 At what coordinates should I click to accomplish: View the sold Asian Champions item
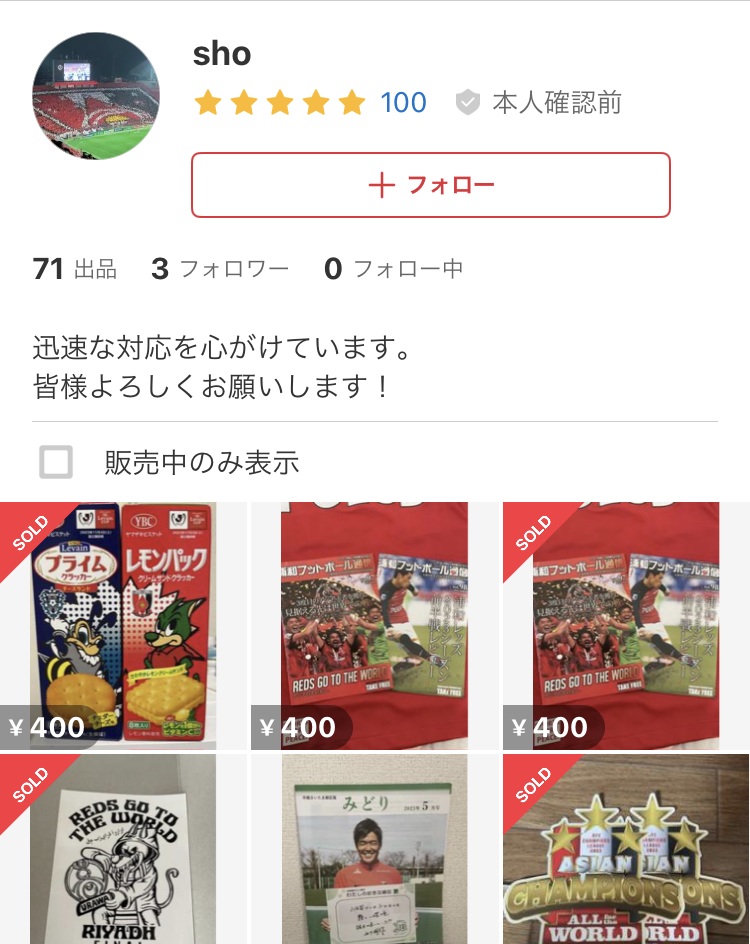[x=625, y=850]
